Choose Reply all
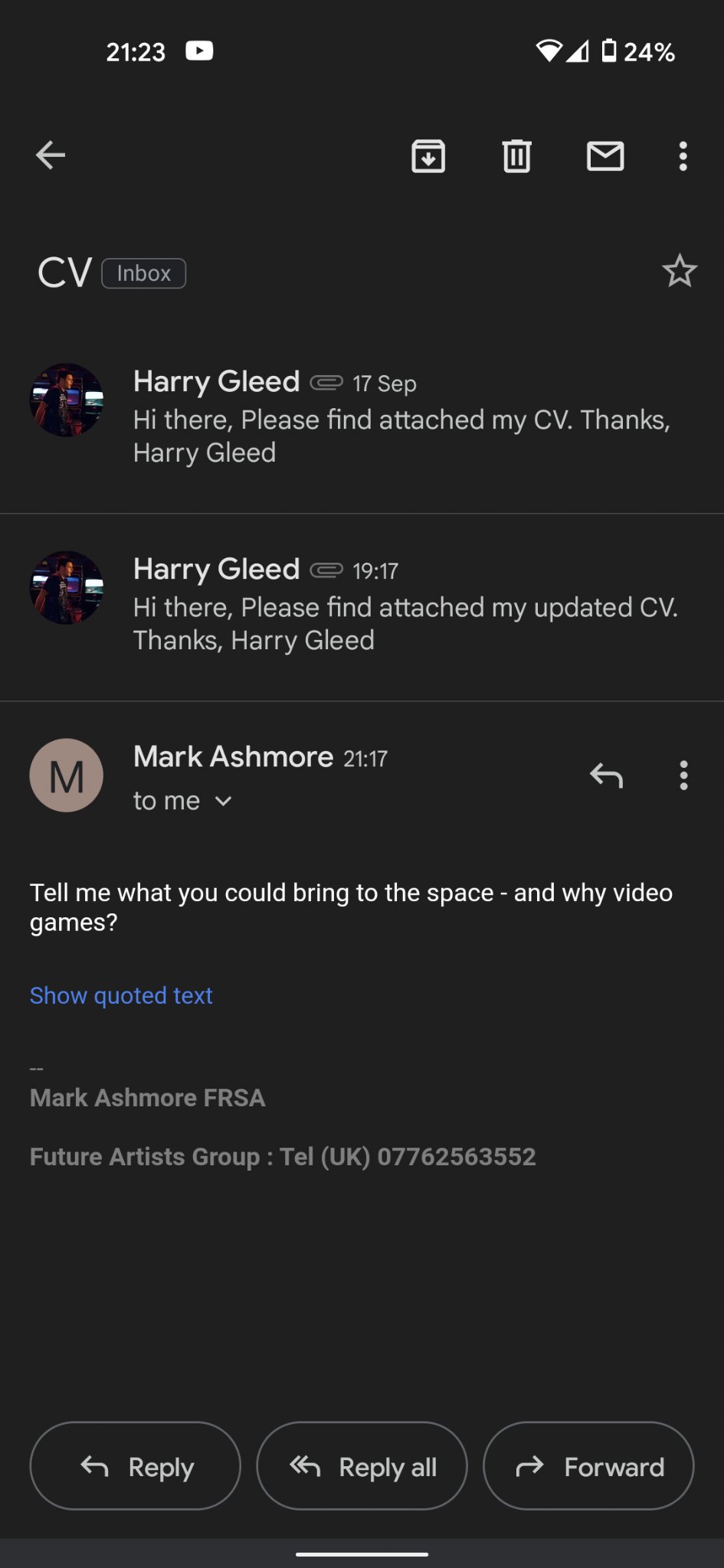Image resolution: width=724 pixels, height=1568 pixels. 362,1466
